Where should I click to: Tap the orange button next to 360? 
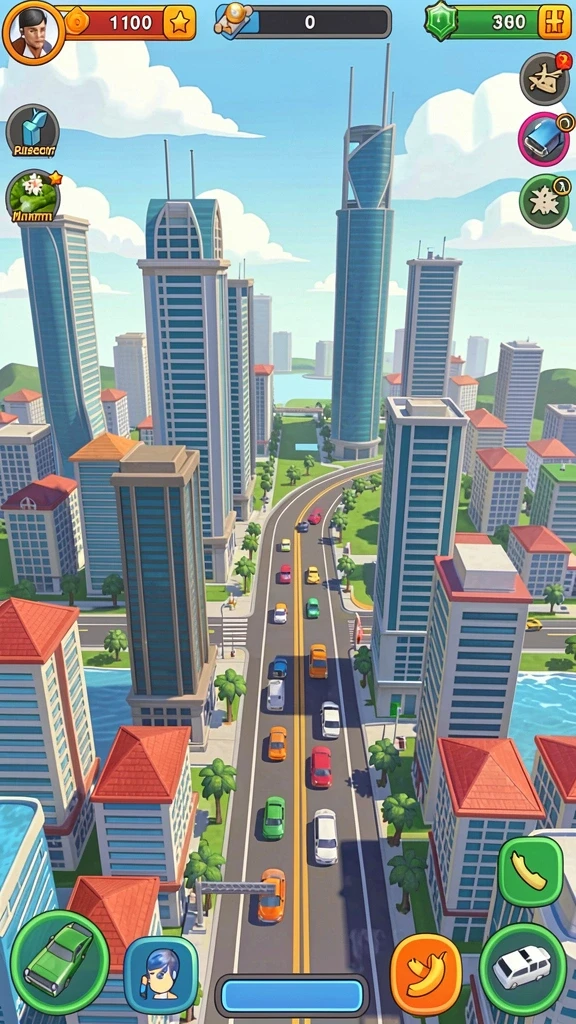554,22
